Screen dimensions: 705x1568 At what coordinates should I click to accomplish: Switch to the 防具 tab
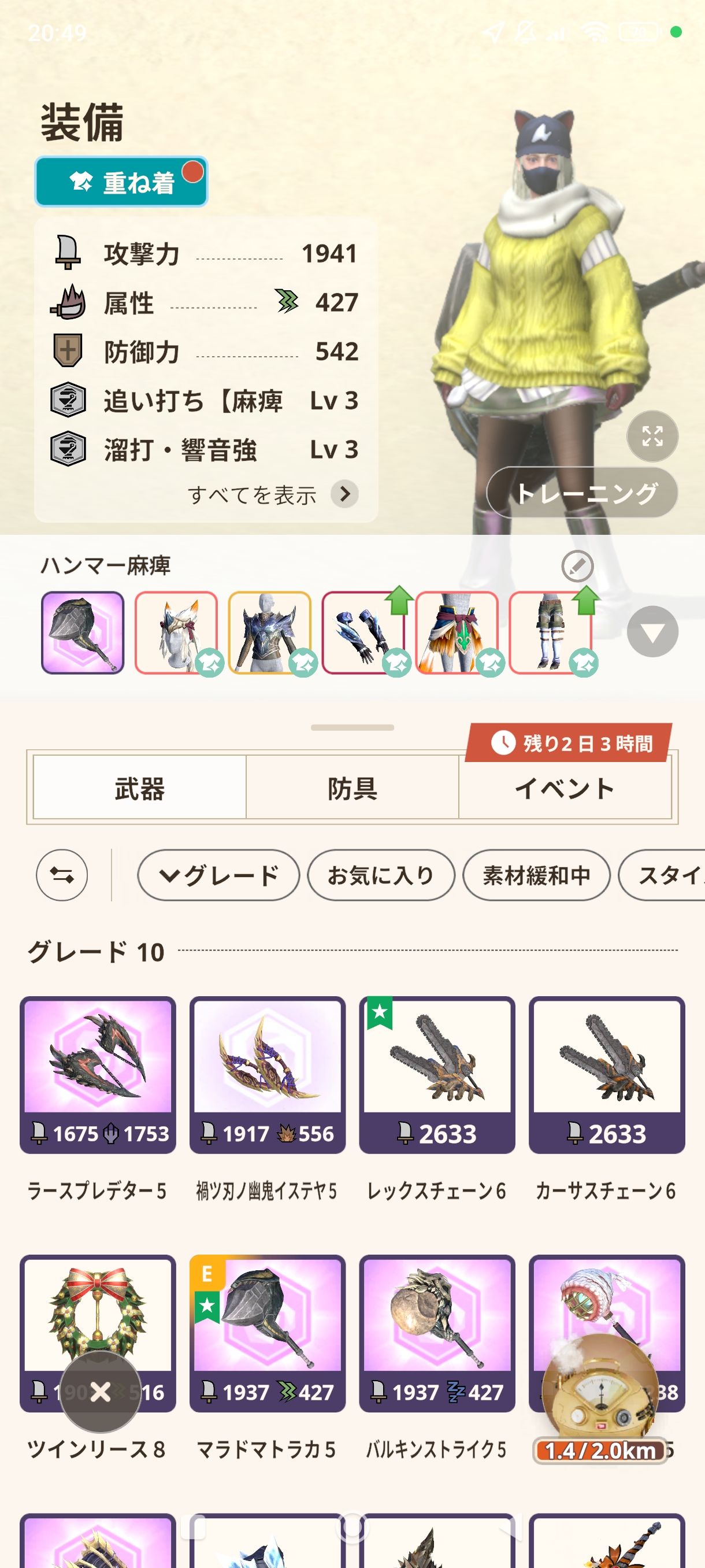pyautogui.click(x=352, y=788)
